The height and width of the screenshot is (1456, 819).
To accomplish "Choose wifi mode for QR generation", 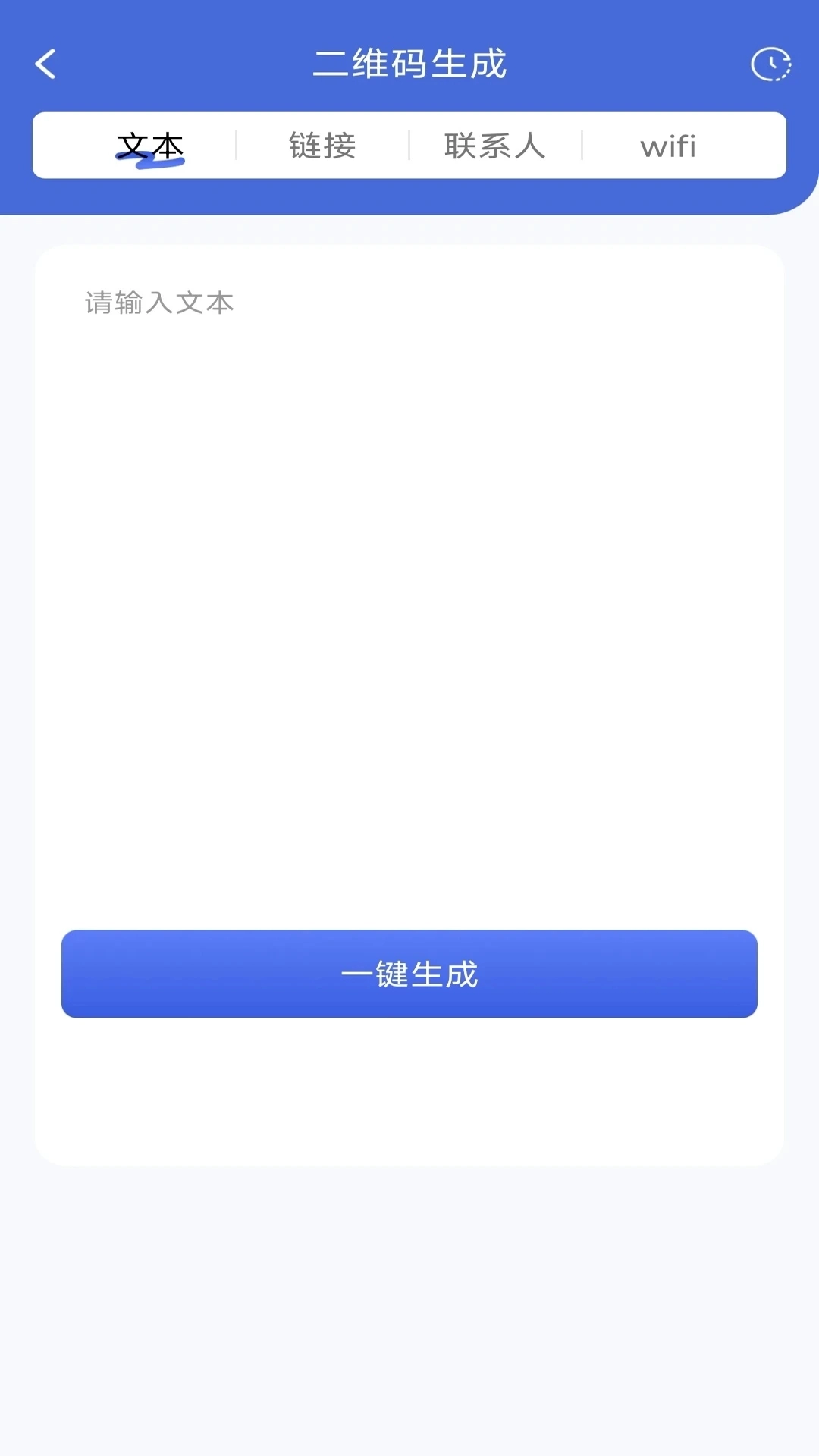I will (x=668, y=146).
